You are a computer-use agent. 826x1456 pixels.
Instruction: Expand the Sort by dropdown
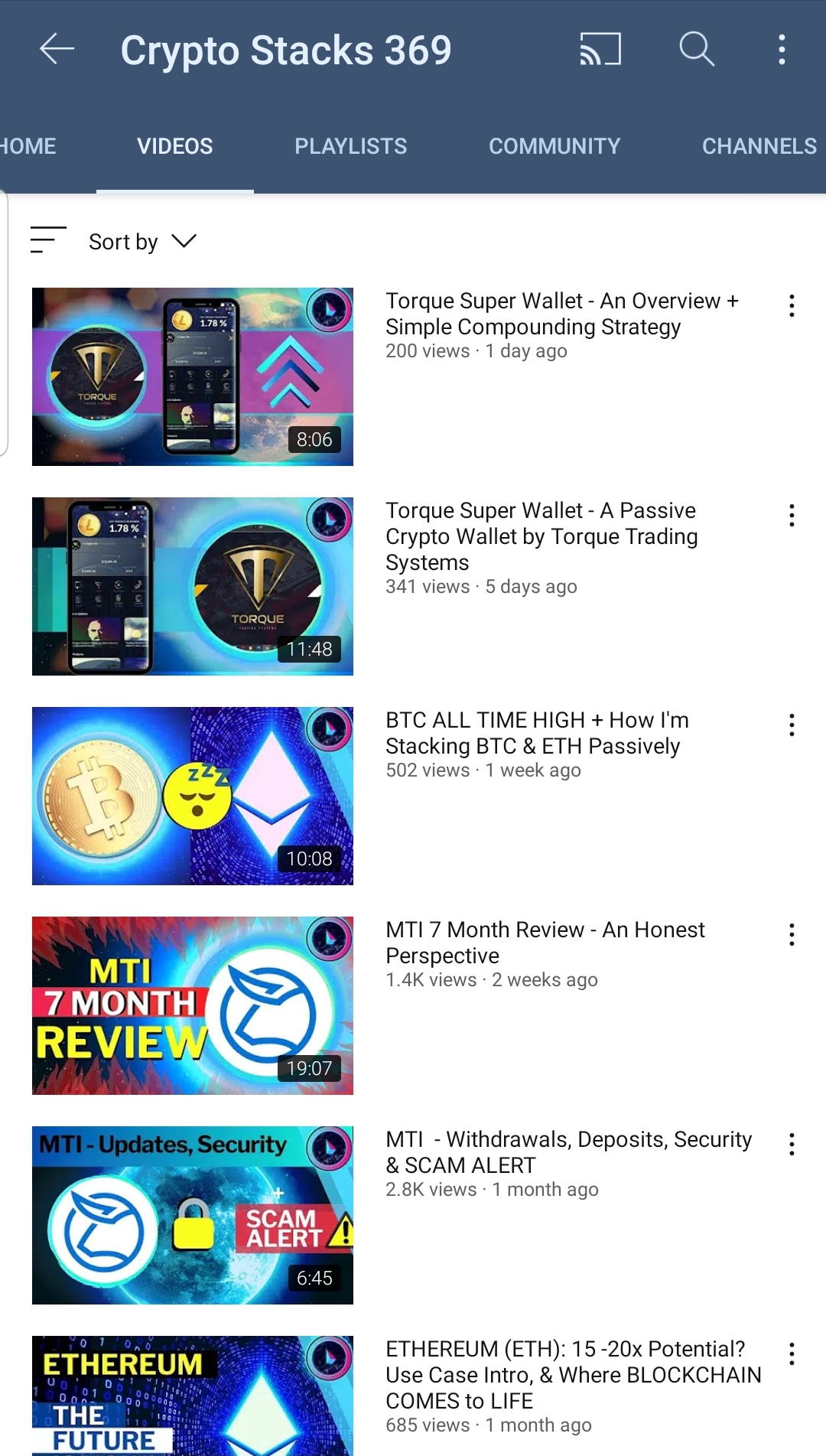142,242
